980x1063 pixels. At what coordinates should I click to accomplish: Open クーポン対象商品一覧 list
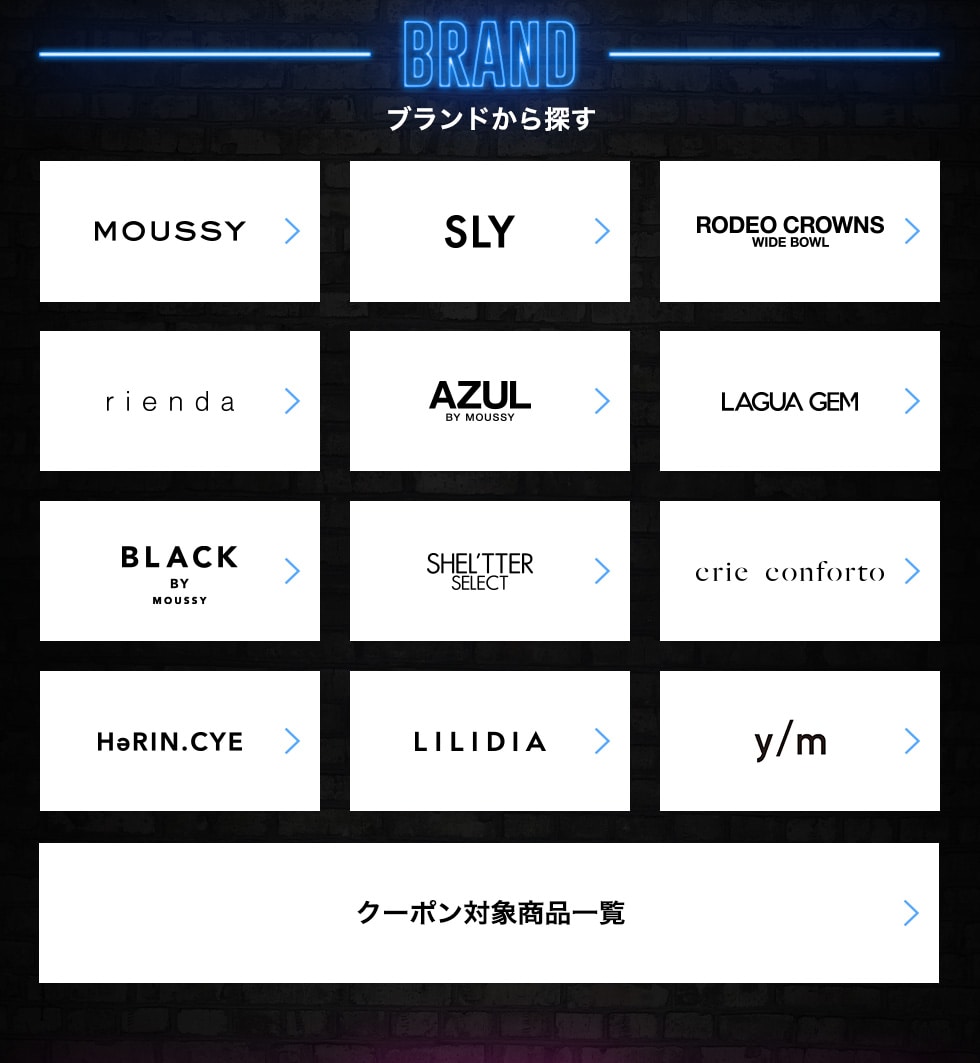point(489,913)
